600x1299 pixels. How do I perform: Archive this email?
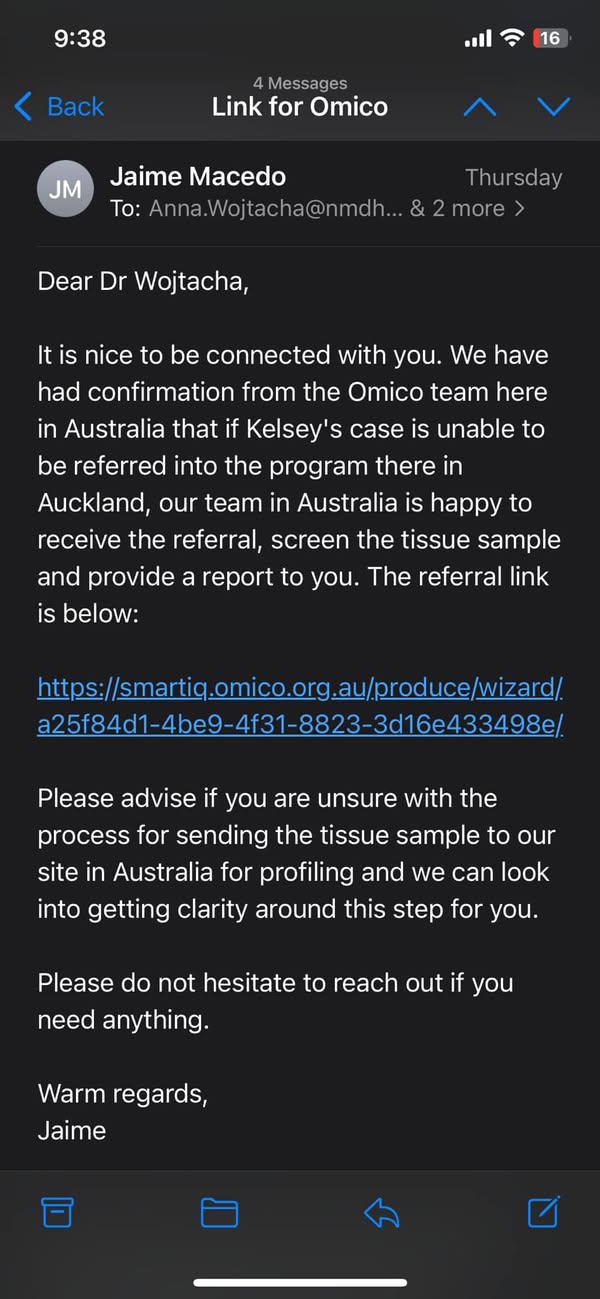click(x=57, y=1213)
